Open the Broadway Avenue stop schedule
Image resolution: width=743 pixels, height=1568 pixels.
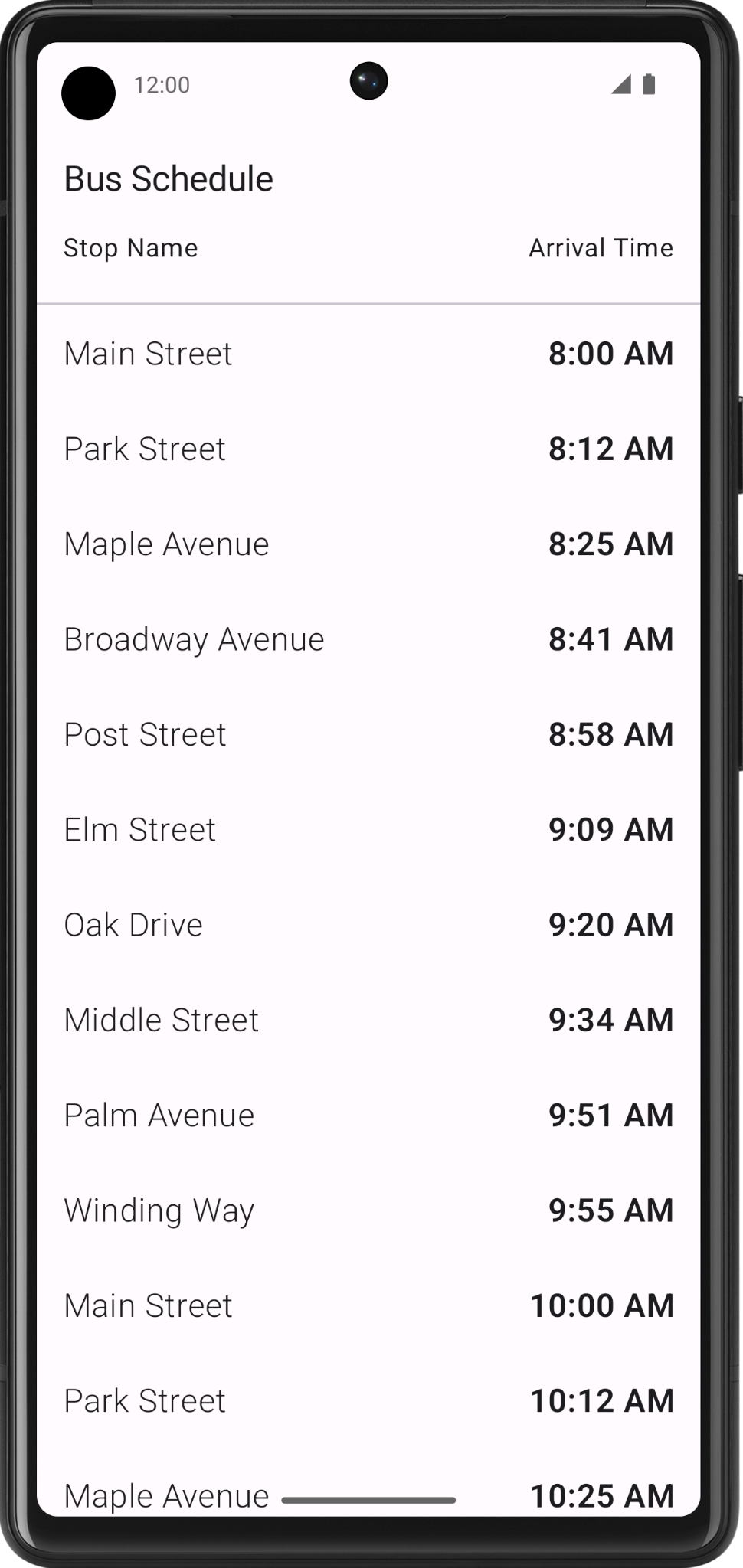pos(368,639)
